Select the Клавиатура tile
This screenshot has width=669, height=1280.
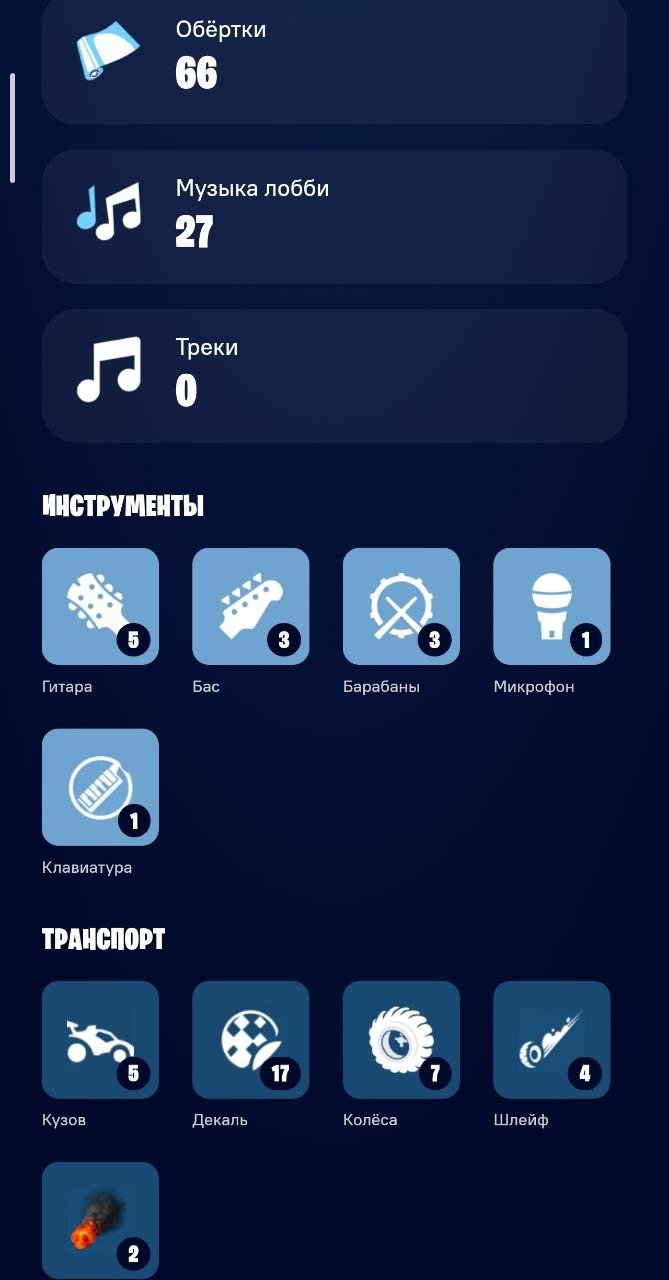100,787
